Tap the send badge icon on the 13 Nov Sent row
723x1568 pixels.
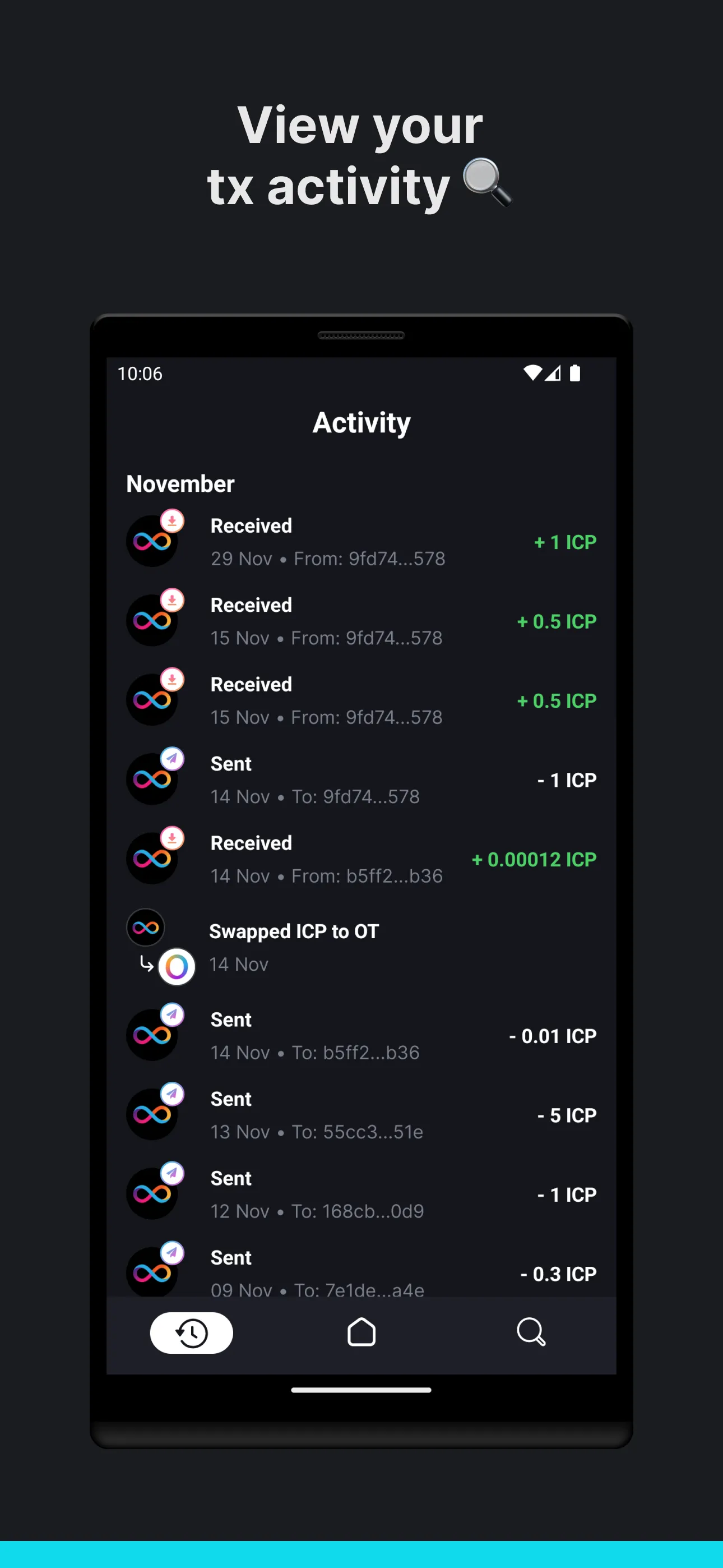pos(172,1095)
